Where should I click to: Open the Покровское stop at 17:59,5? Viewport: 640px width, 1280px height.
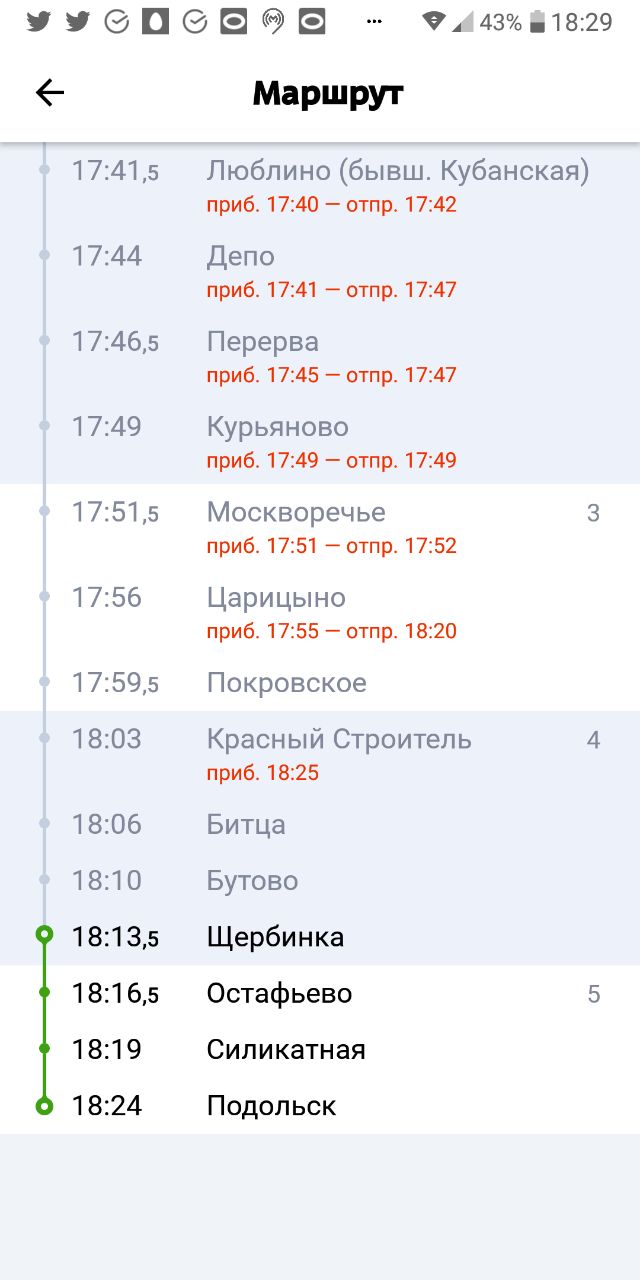[320, 683]
